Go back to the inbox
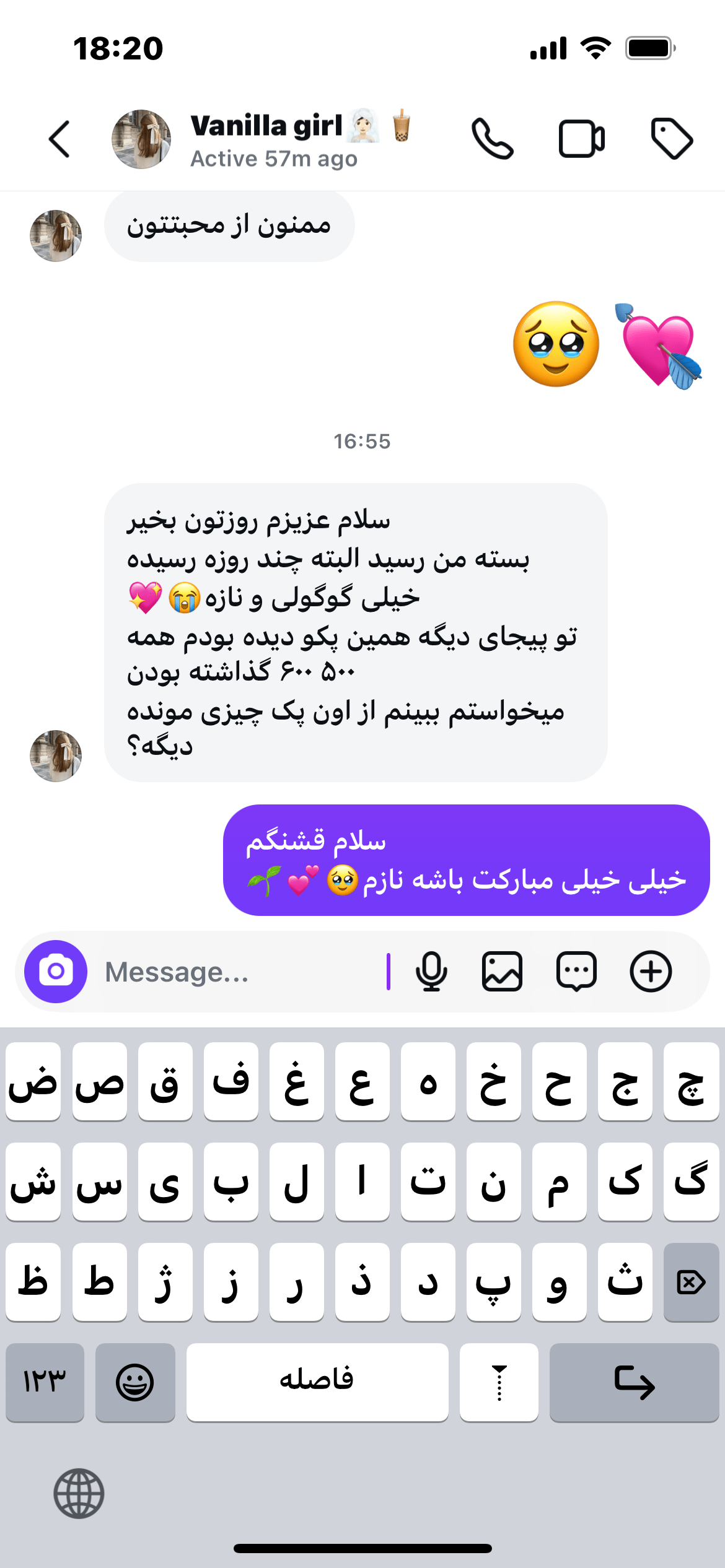Viewport: 725px width, 1568px height. tap(59, 139)
